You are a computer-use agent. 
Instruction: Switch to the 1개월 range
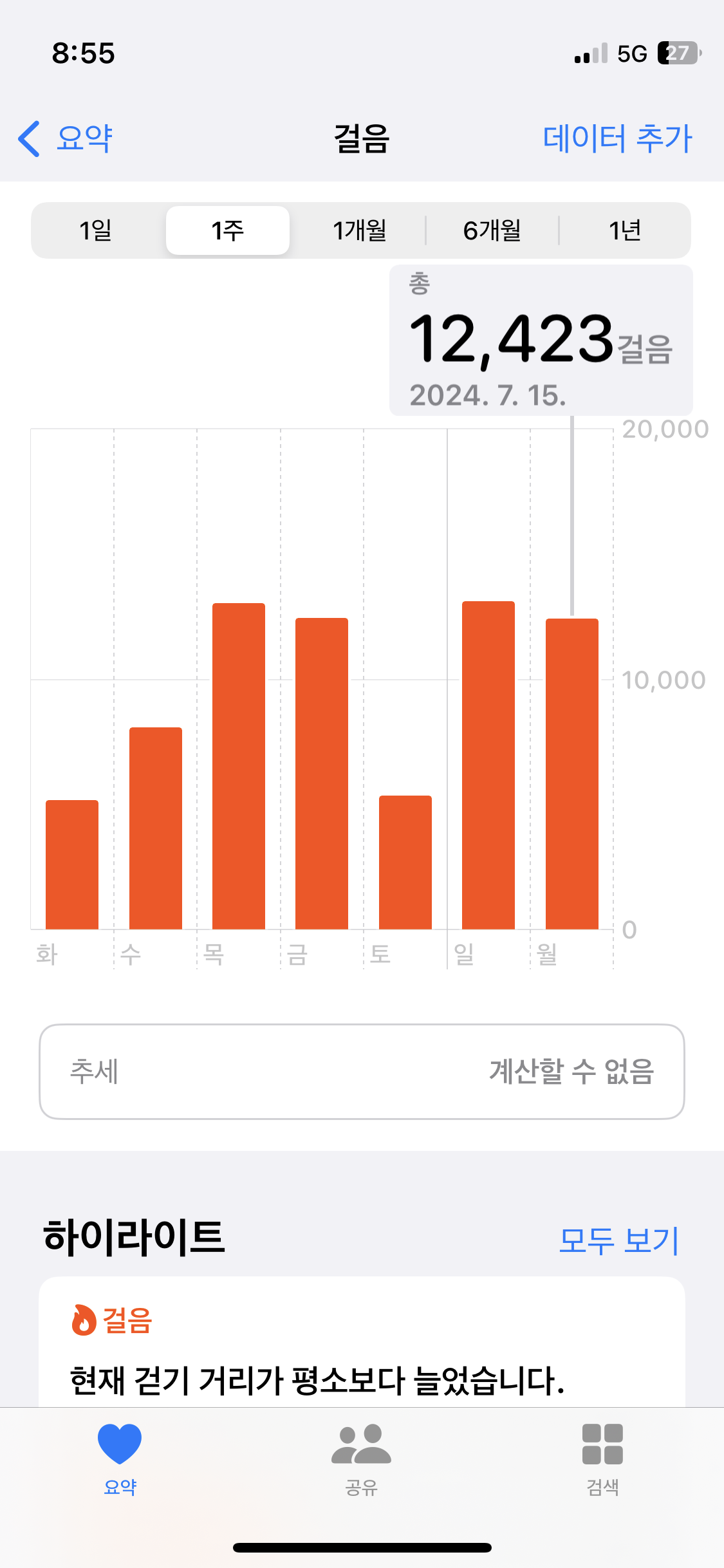coord(360,230)
